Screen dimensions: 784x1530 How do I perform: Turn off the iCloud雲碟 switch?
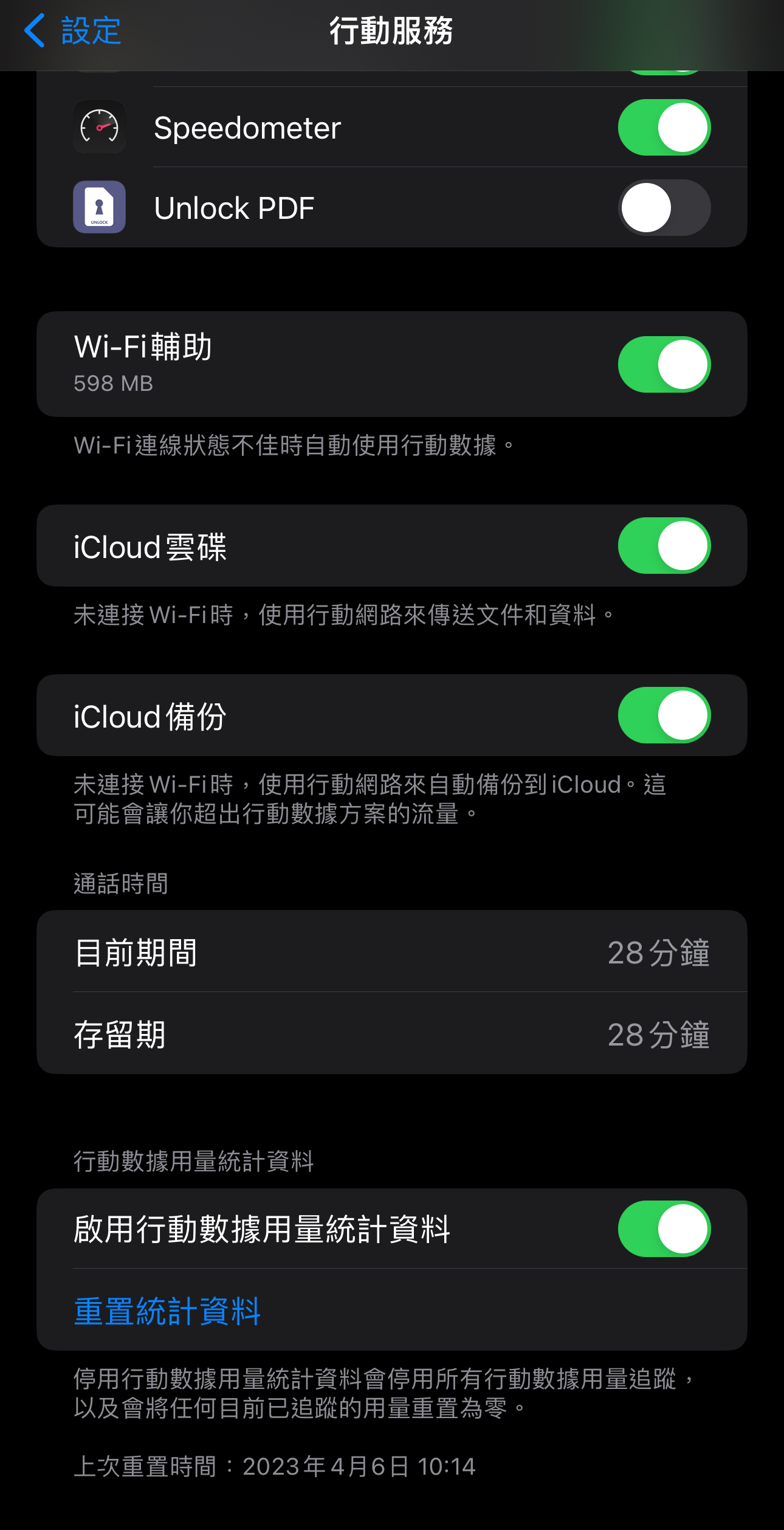click(664, 546)
